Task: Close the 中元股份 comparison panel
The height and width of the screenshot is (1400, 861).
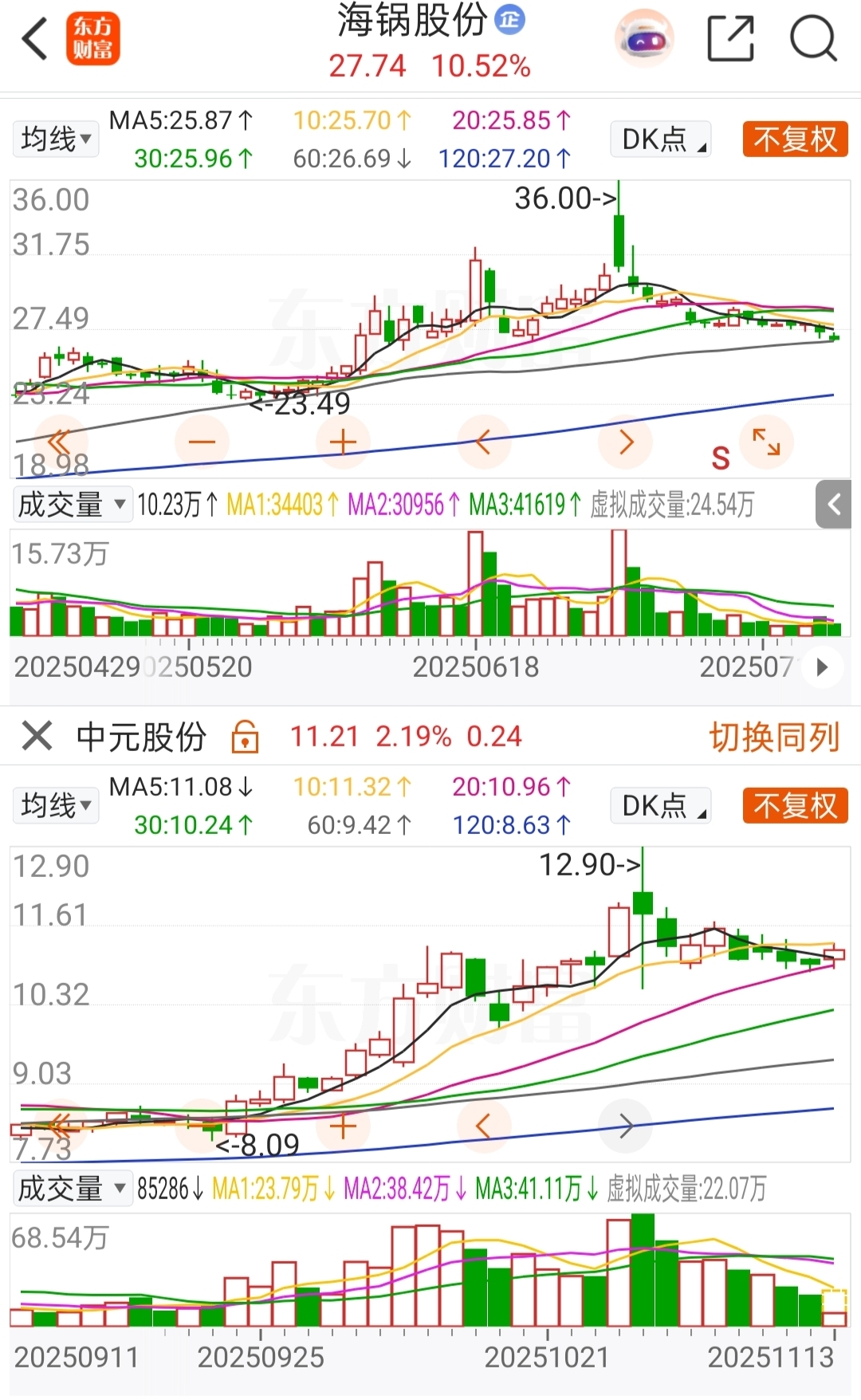Action: tap(37, 736)
